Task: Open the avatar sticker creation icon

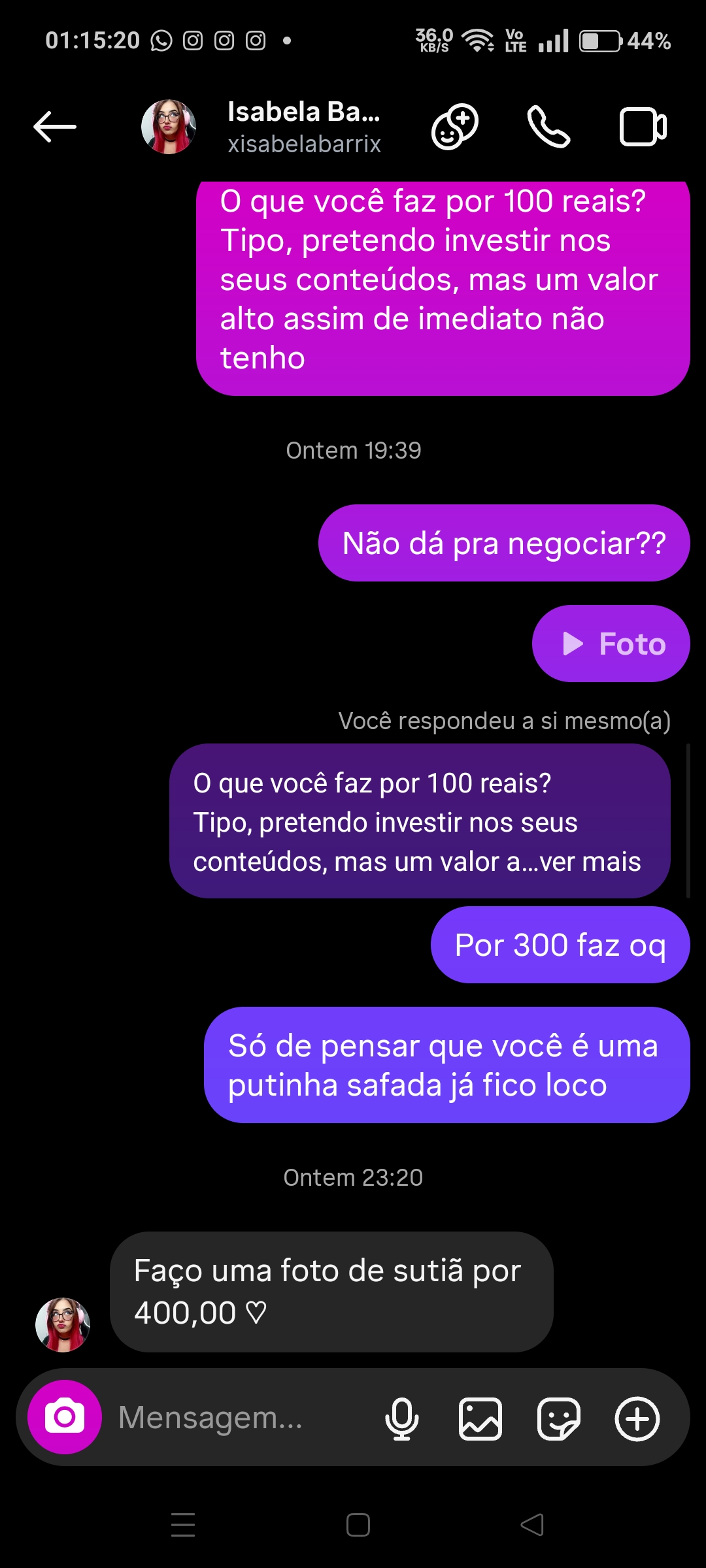Action: (x=455, y=127)
